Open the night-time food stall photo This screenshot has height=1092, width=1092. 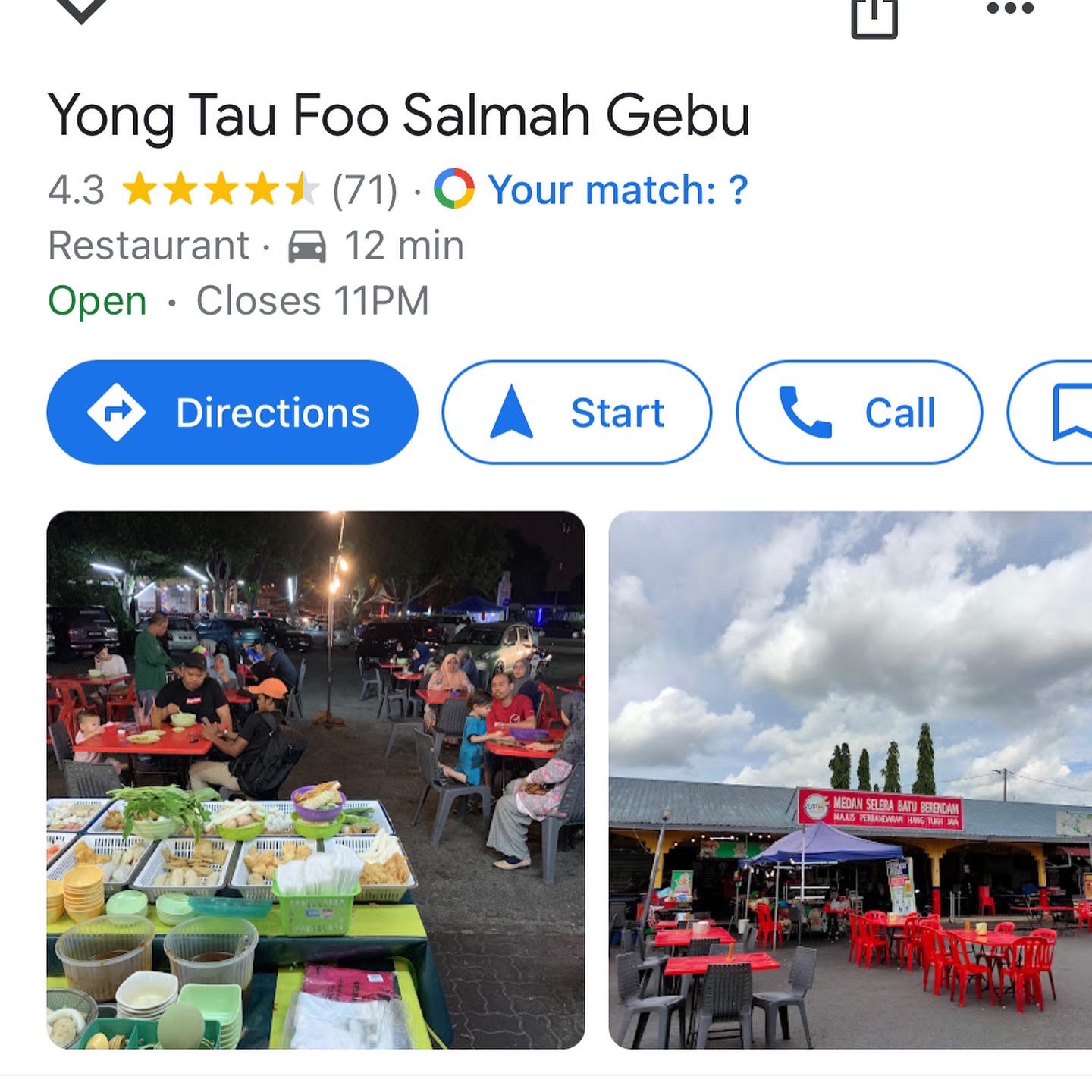[x=315, y=780]
